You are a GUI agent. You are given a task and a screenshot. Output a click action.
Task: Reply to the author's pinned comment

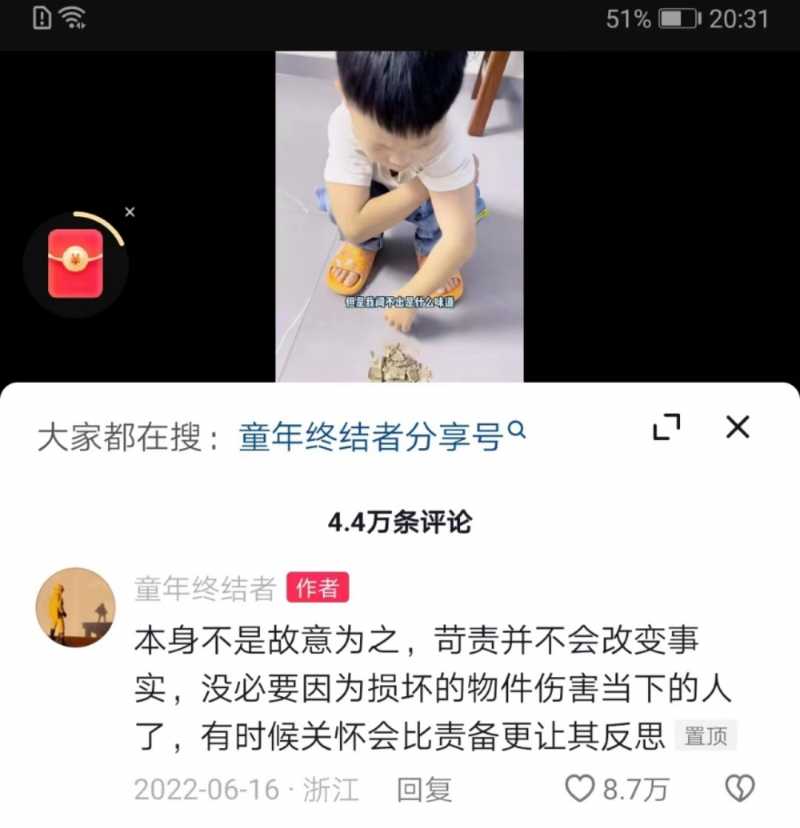(424, 789)
